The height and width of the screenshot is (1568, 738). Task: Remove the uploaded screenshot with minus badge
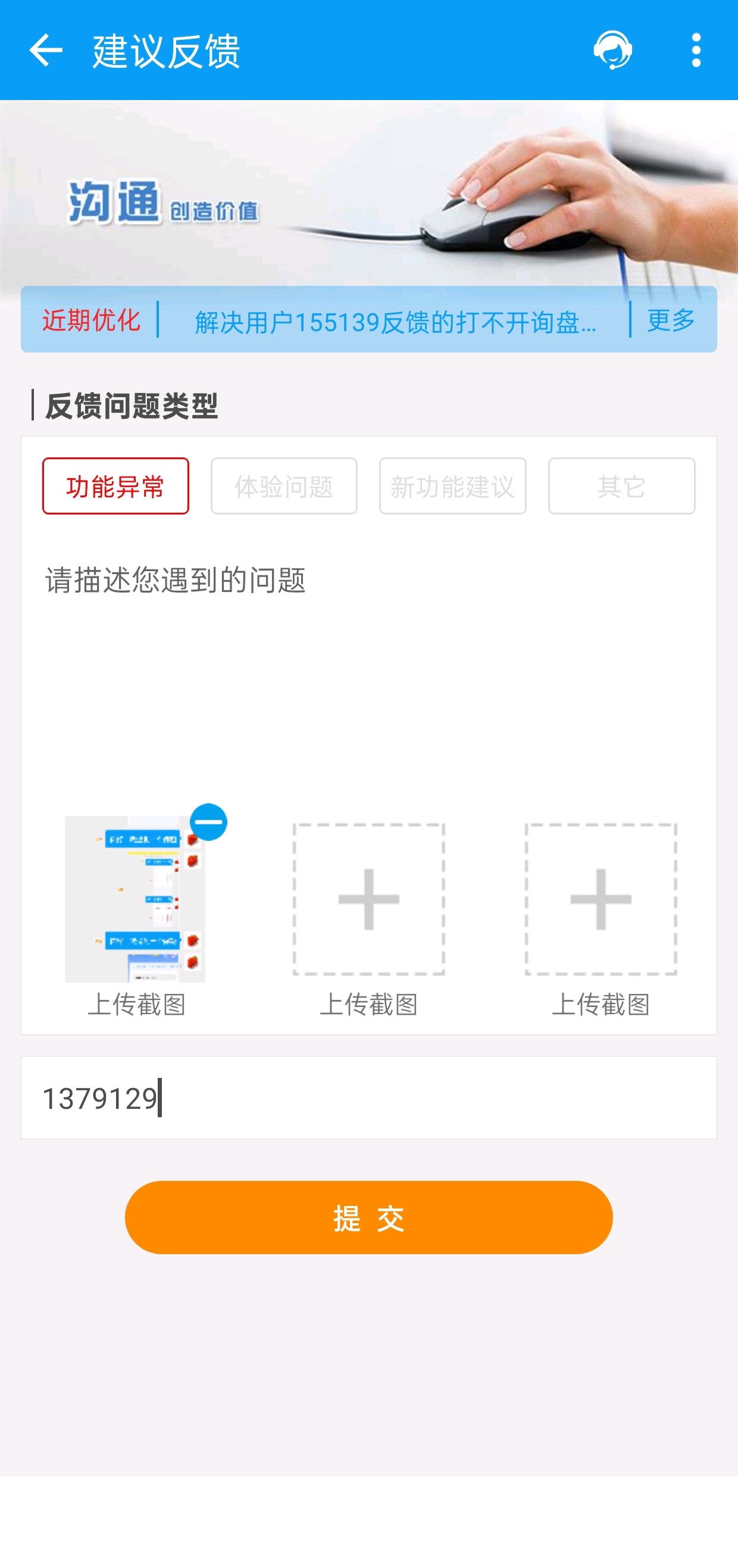(x=209, y=822)
